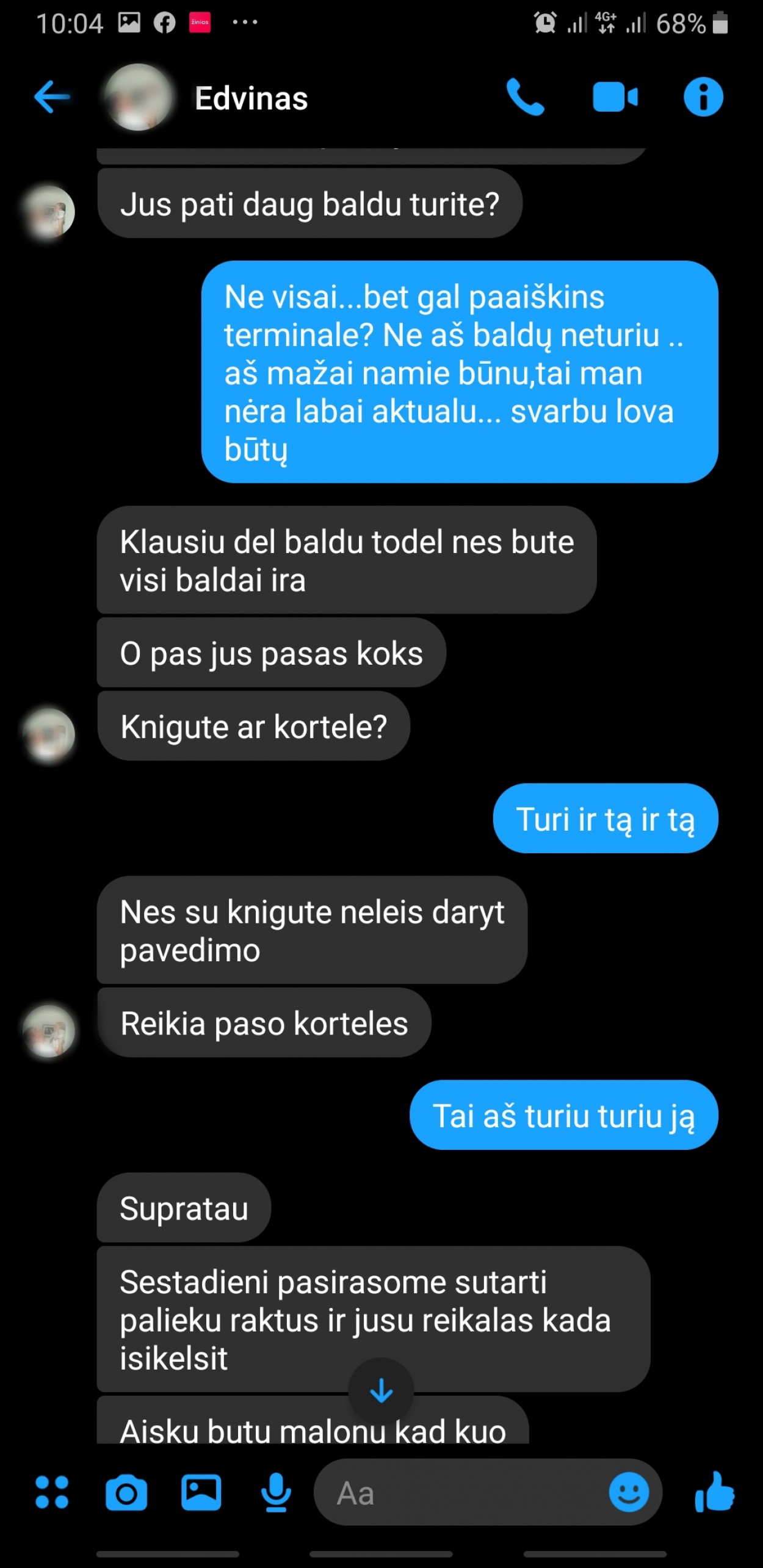This screenshot has width=763, height=1568.
Task: Open the camera to take a photo
Action: point(126,1493)
